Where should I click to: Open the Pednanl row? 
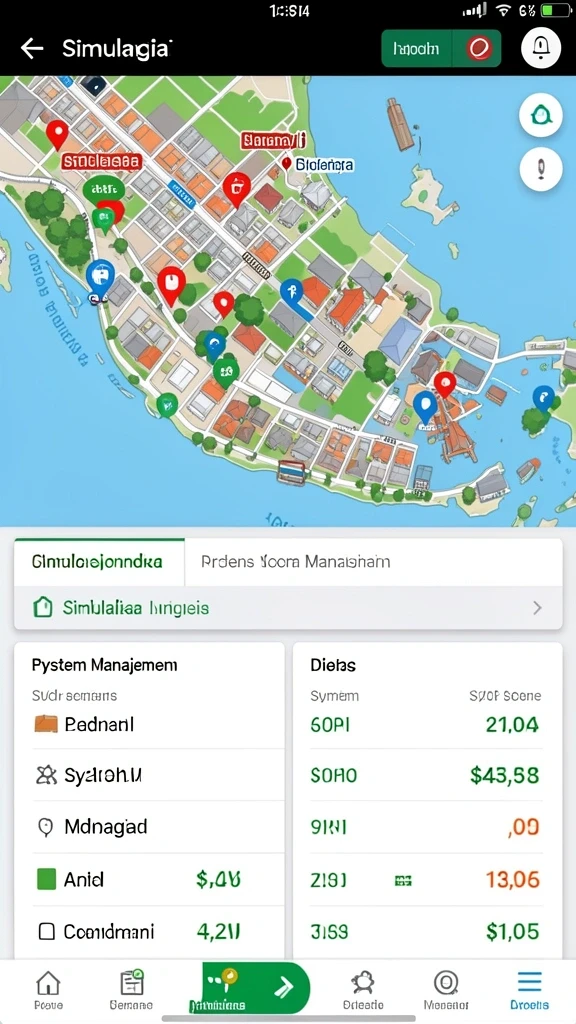149,724
